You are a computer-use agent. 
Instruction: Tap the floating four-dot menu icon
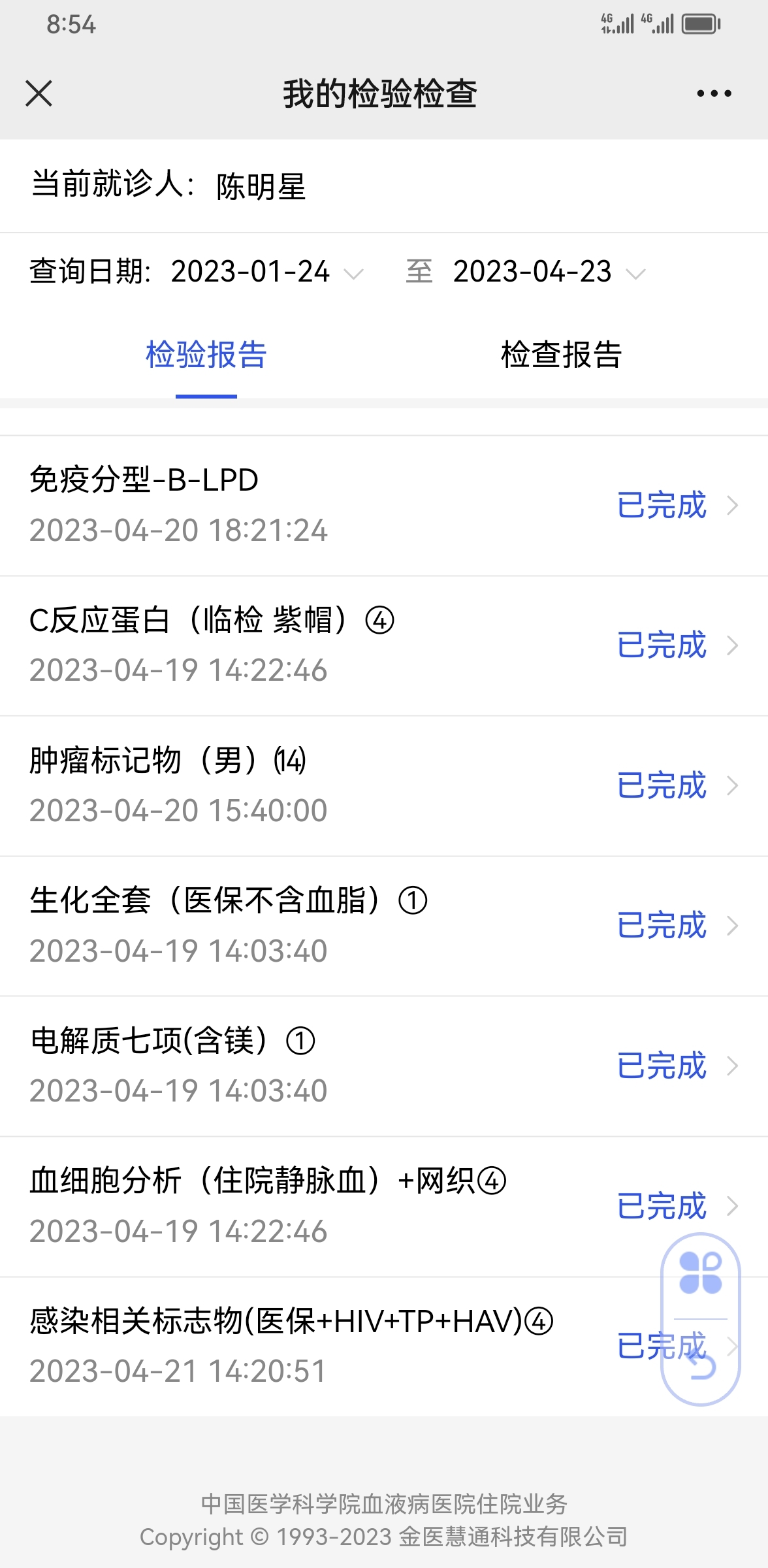[x=701, y=1273]
